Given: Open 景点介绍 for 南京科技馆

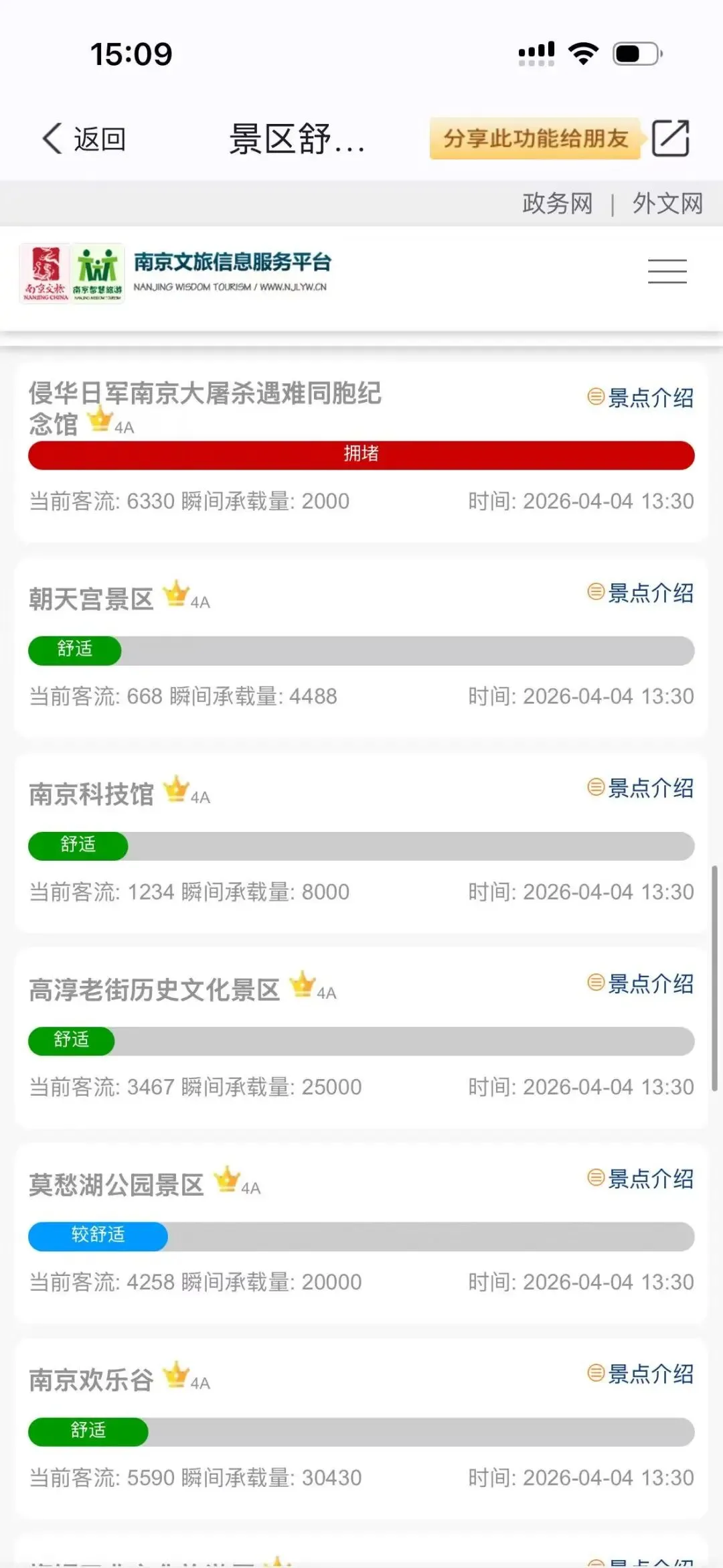Looking at the screenshot, I should 641,788.
